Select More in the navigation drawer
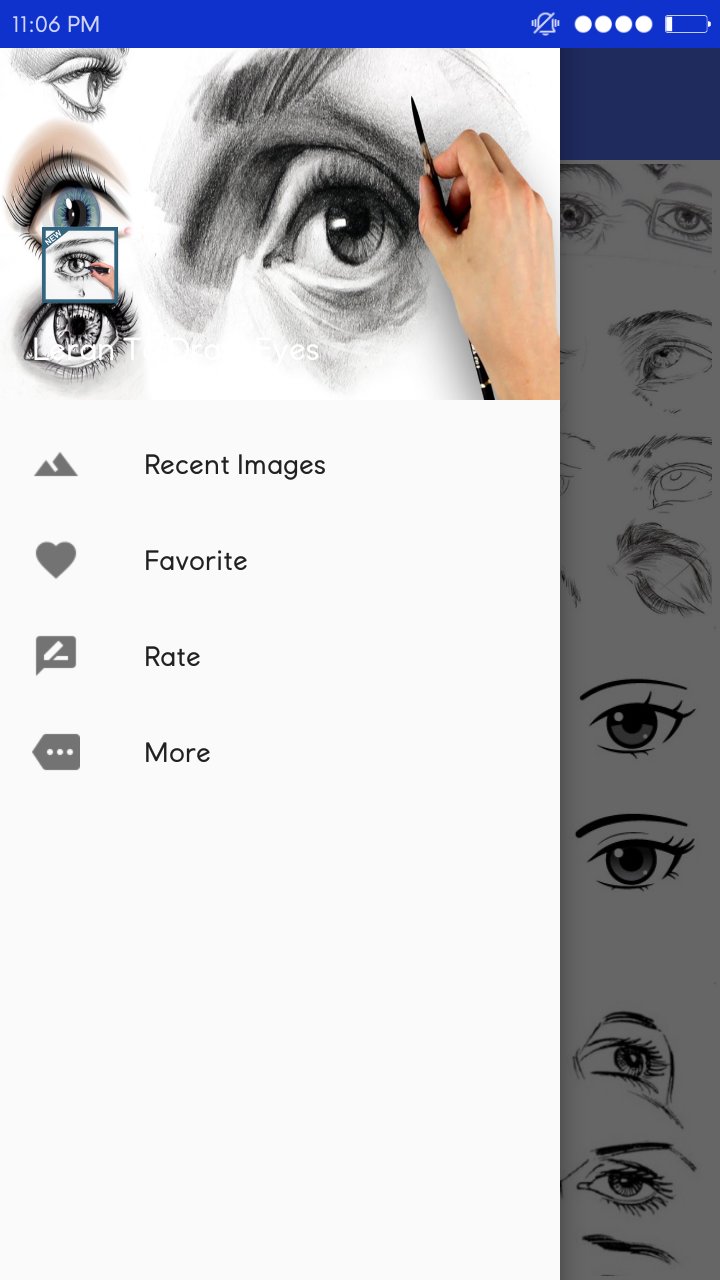This screenshot has width=720, height=1280. (x=177, y=752)
